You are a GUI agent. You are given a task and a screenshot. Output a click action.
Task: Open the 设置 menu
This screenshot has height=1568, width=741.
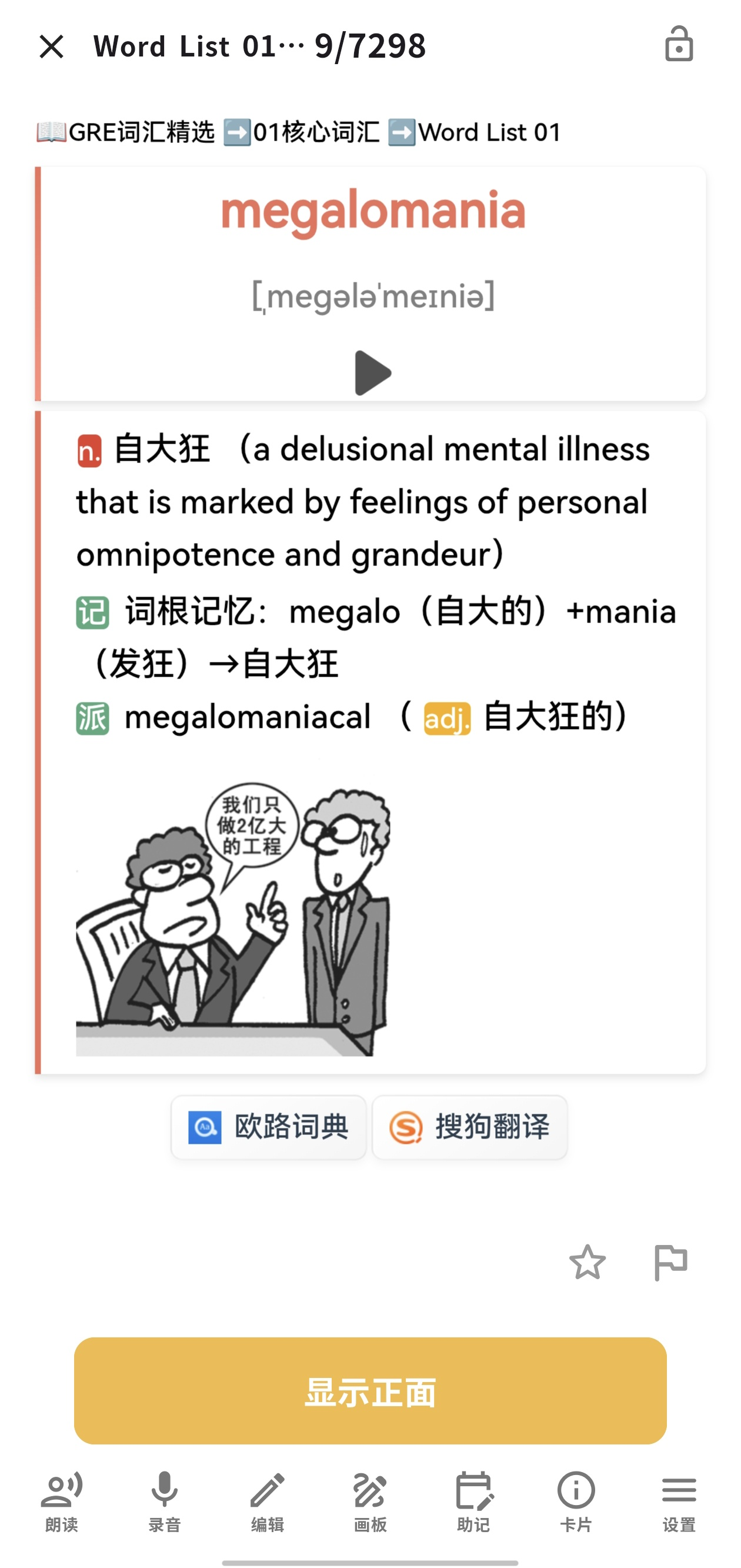[x=679, y=1501]
